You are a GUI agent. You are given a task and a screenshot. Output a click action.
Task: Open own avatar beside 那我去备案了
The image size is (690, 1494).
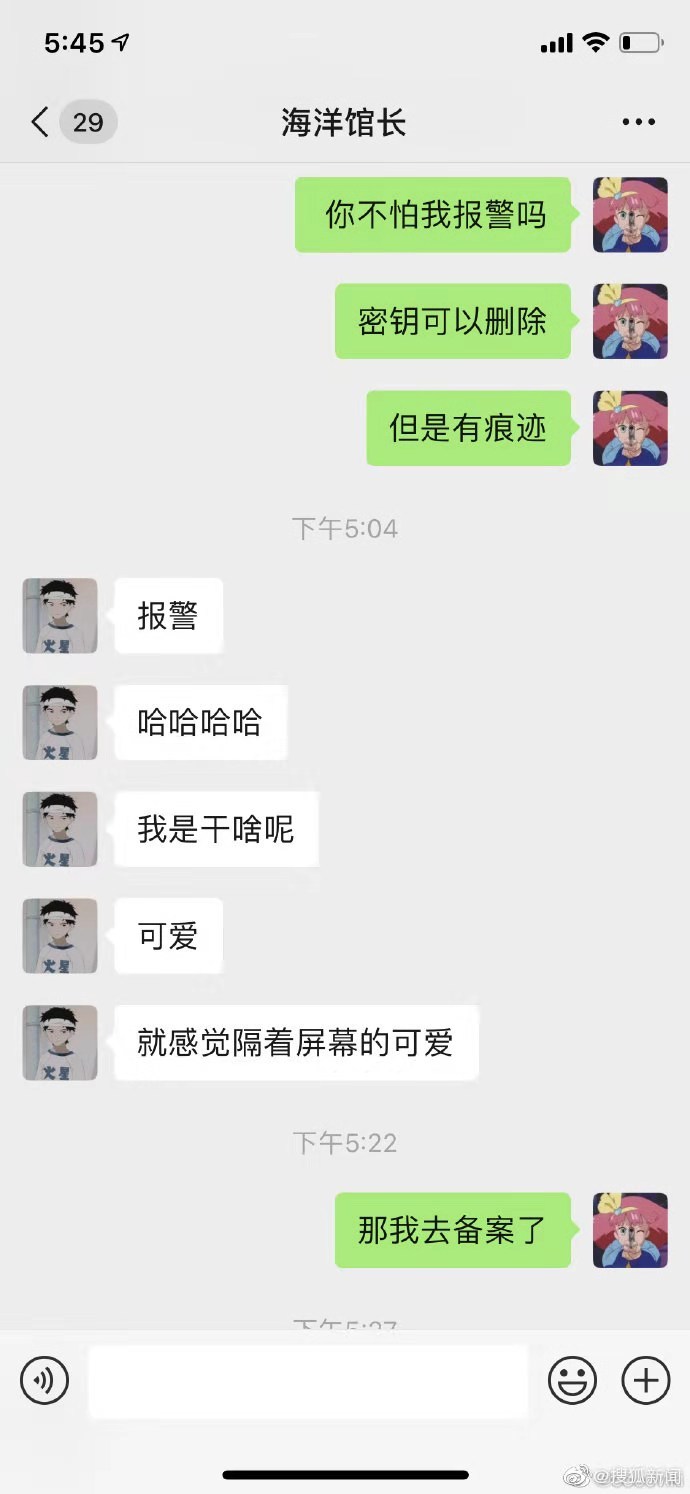[x=630, y=1230]
